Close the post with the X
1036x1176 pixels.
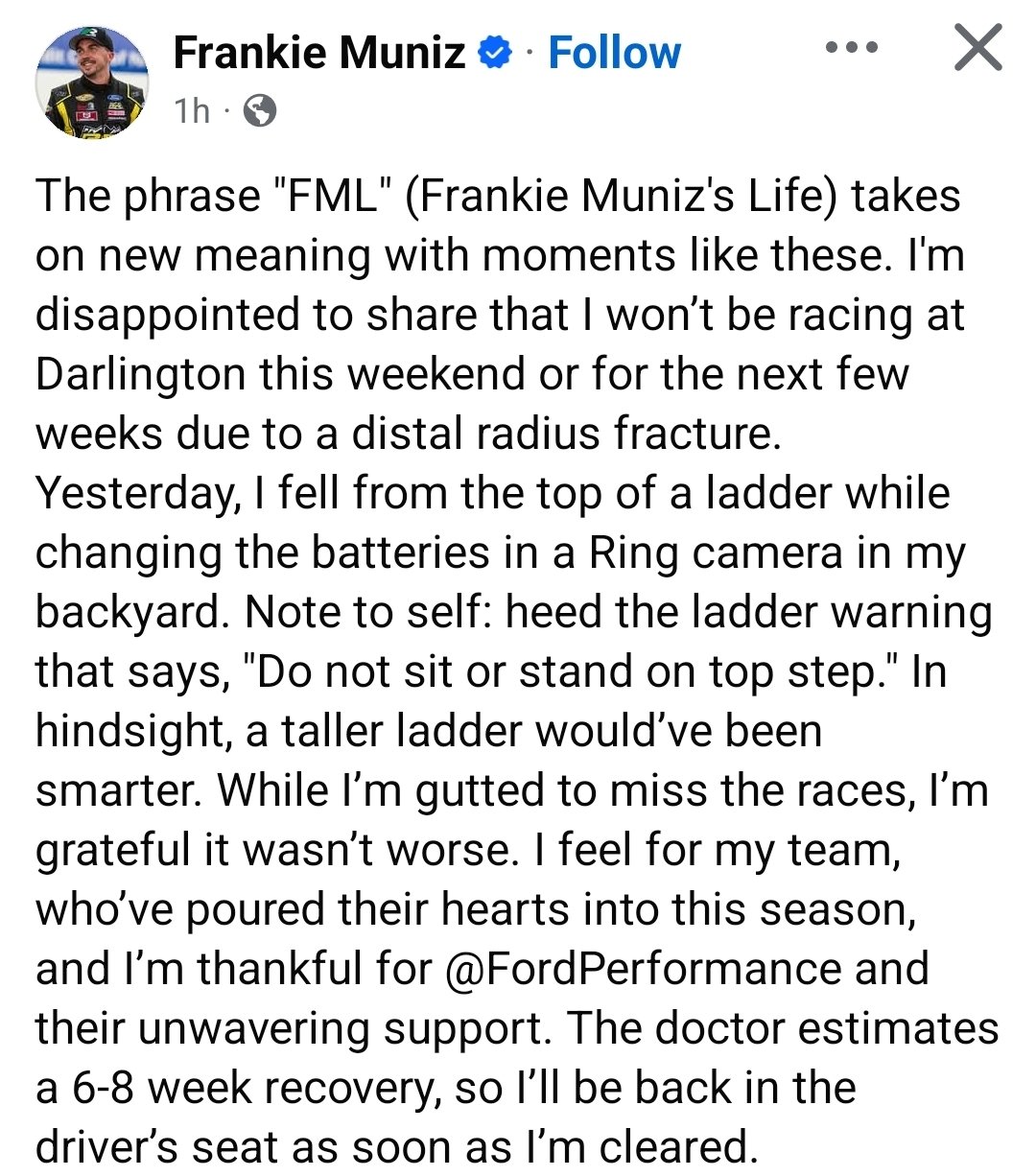[977, 48]
